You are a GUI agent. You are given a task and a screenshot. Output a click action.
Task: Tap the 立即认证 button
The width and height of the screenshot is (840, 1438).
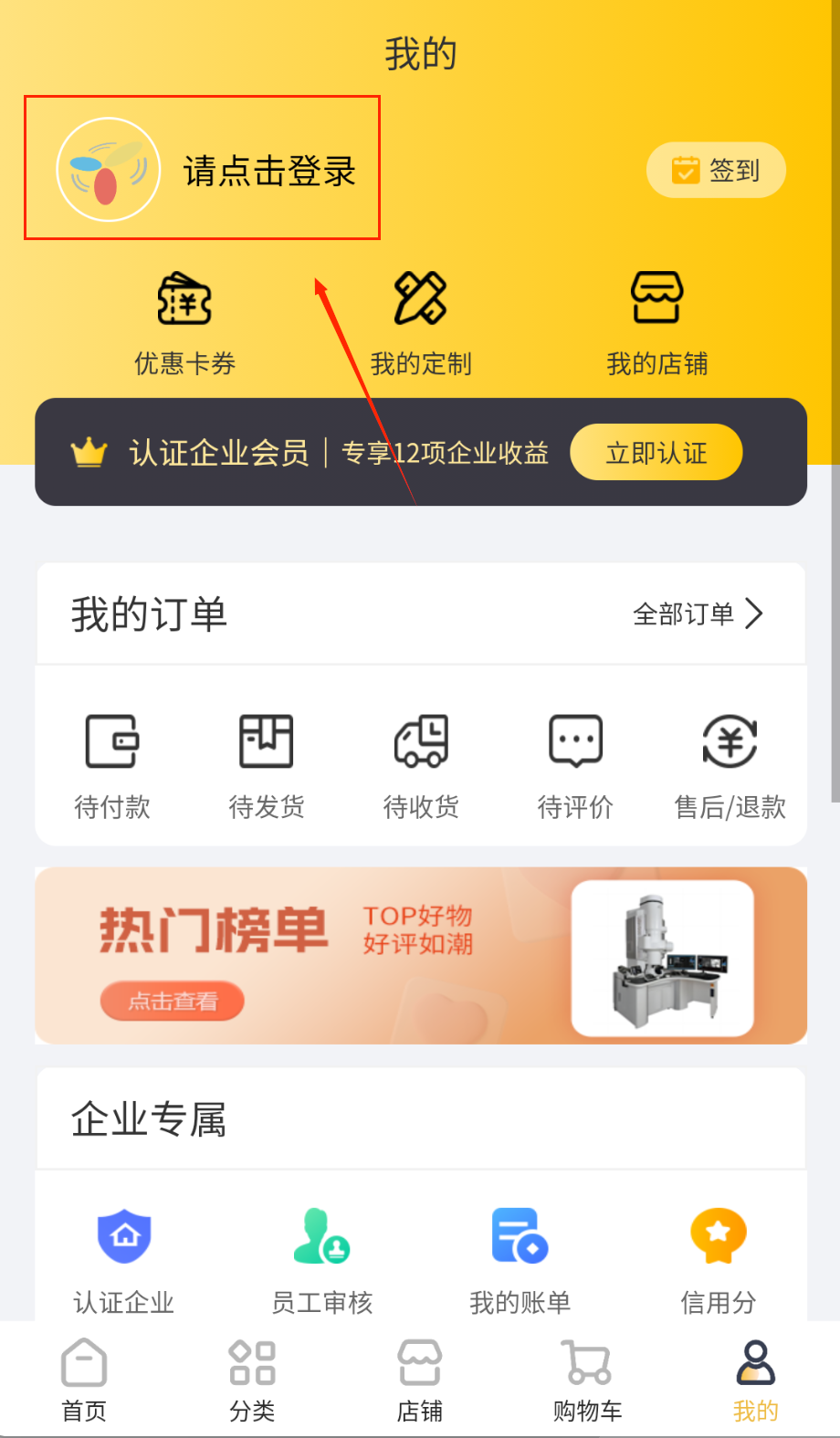pyautogui.click(x=656, y=452)
